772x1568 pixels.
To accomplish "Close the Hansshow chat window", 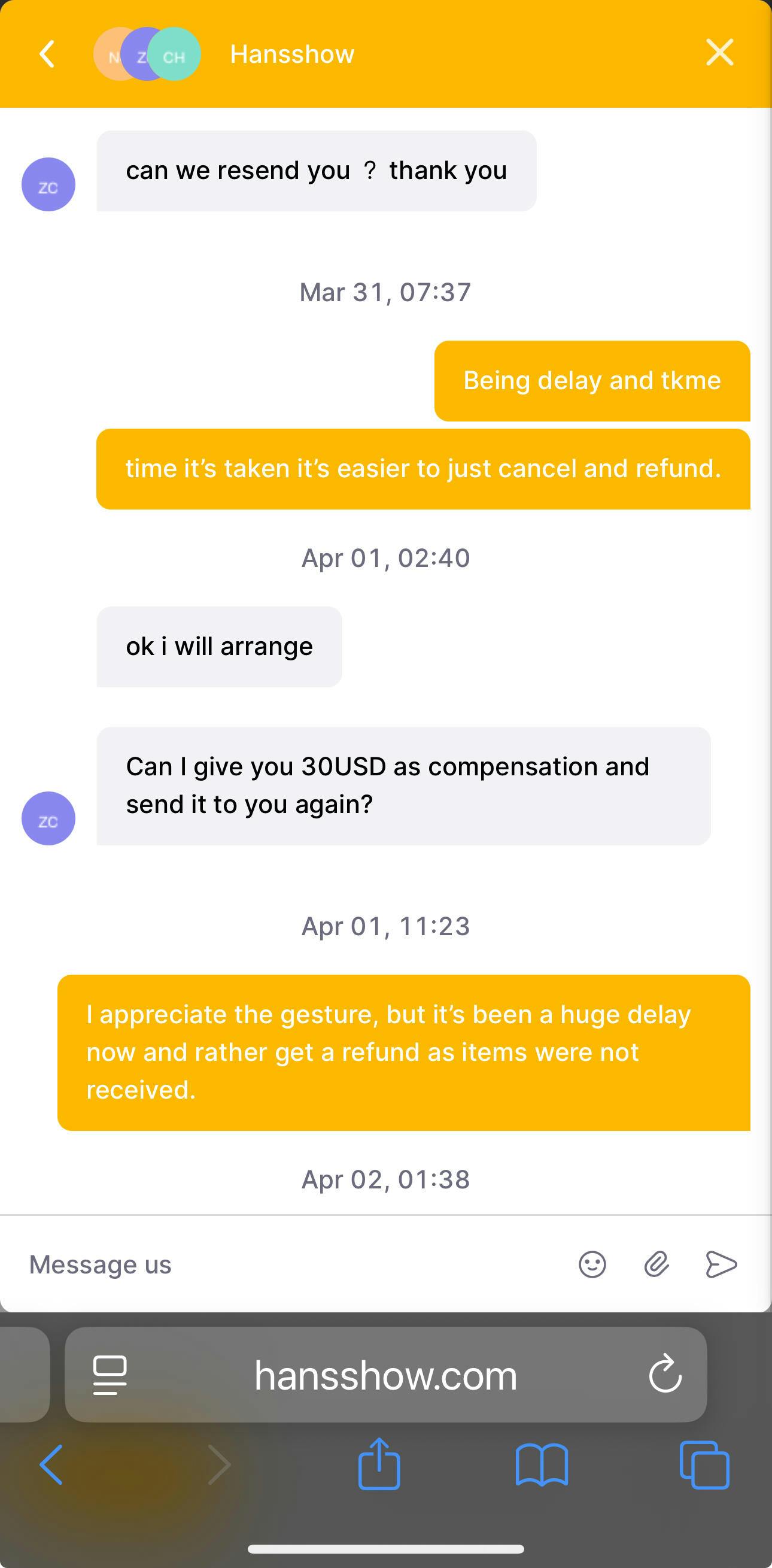I will pyautogui.click(x=720, y=52).
